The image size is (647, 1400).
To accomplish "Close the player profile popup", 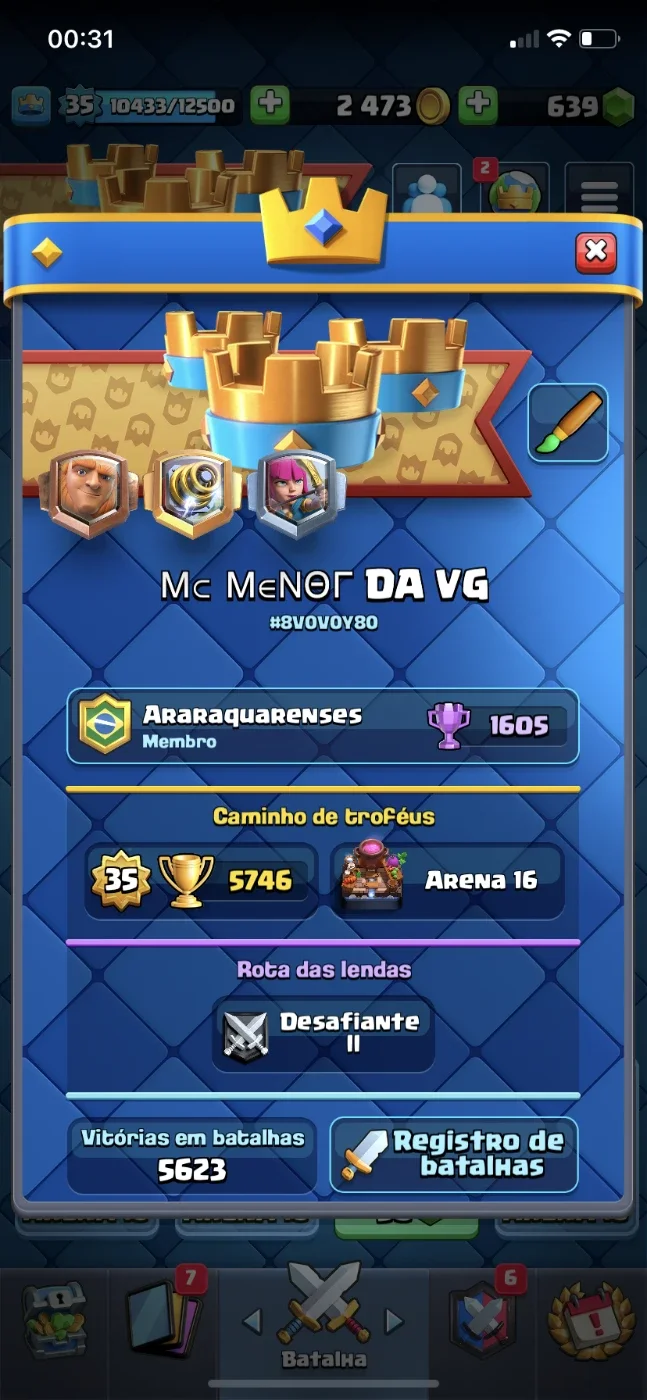I will [x=596, y=252].
